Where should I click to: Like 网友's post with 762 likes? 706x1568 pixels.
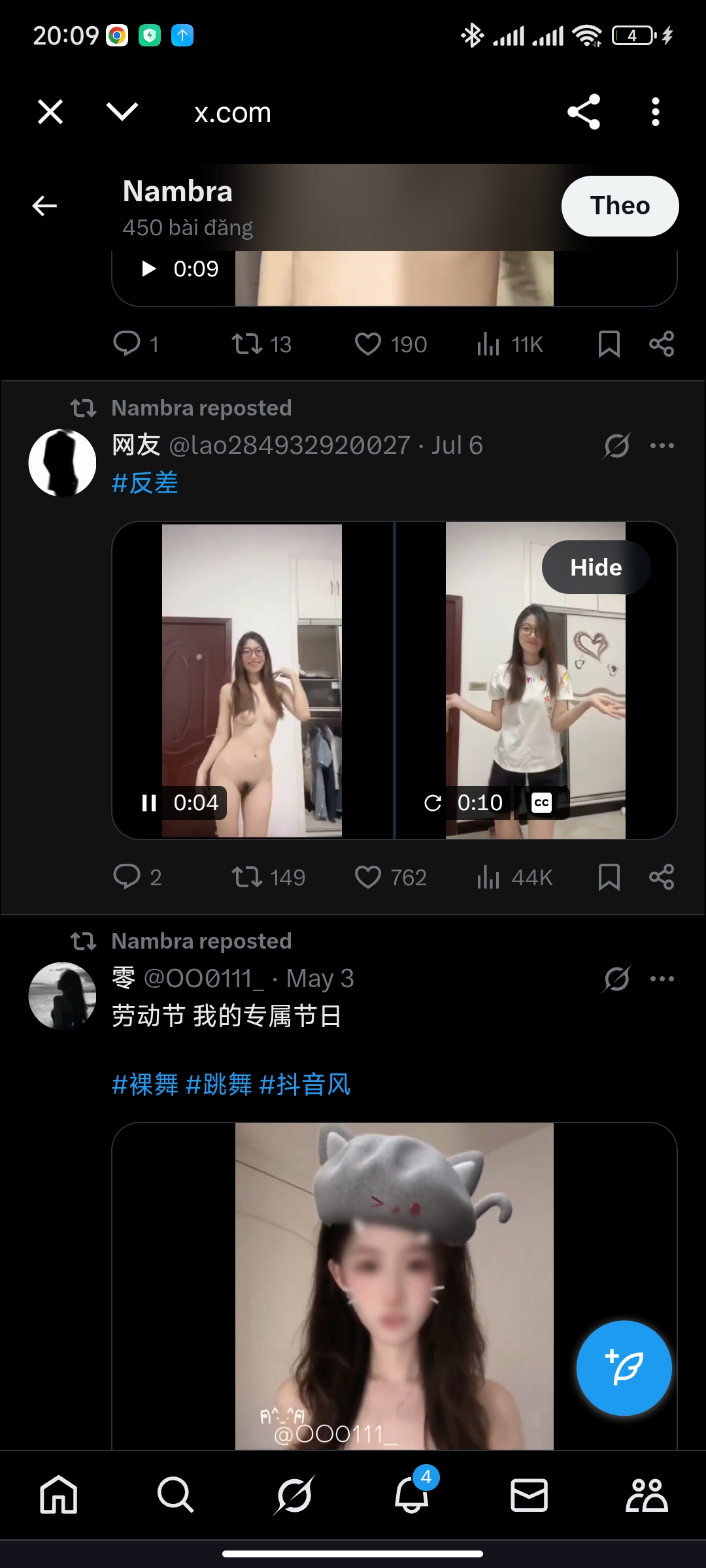tap(368, 877)
